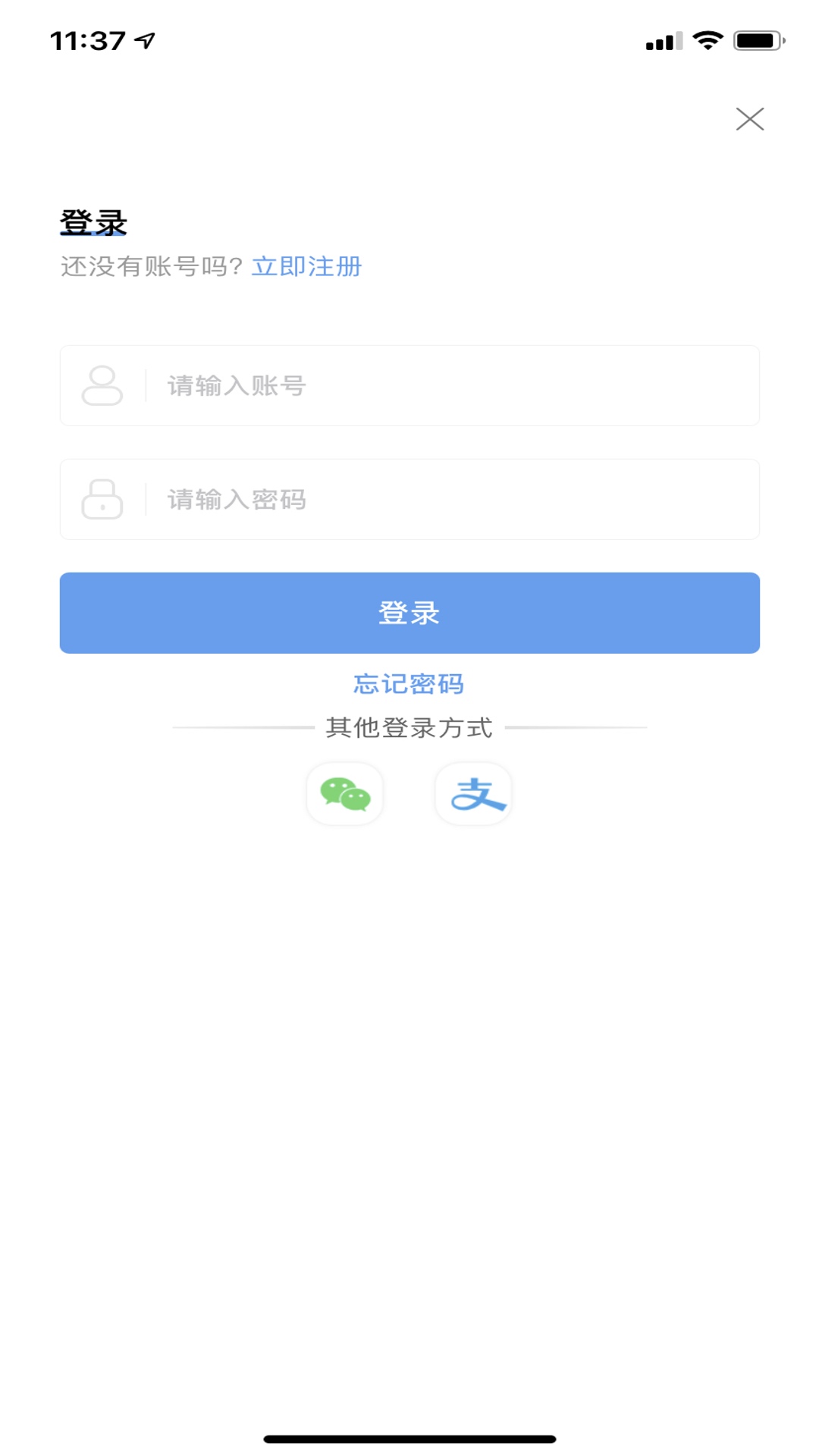Click the lock icon in password field

click(101, 499)
